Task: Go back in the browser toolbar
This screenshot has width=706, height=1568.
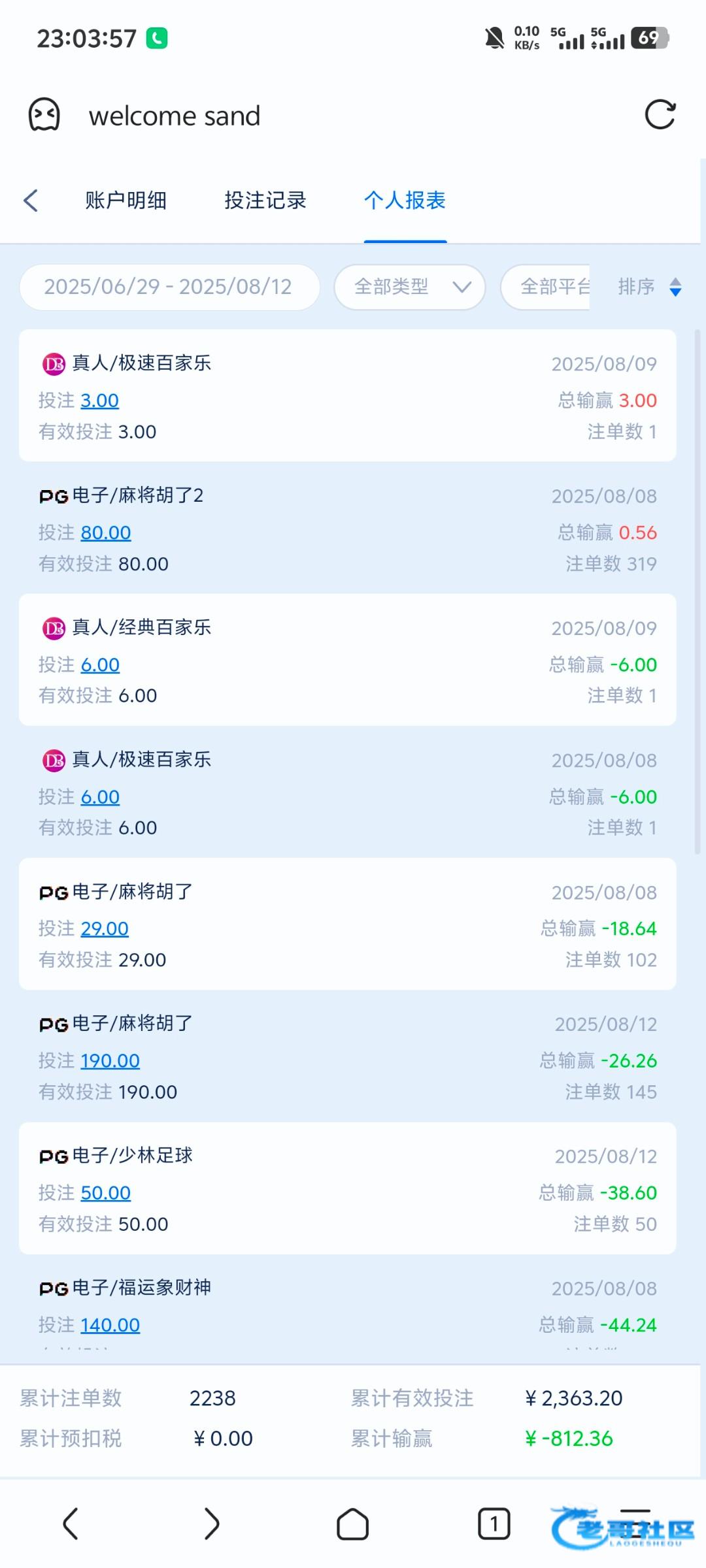Action: [x=71, y=1524]
